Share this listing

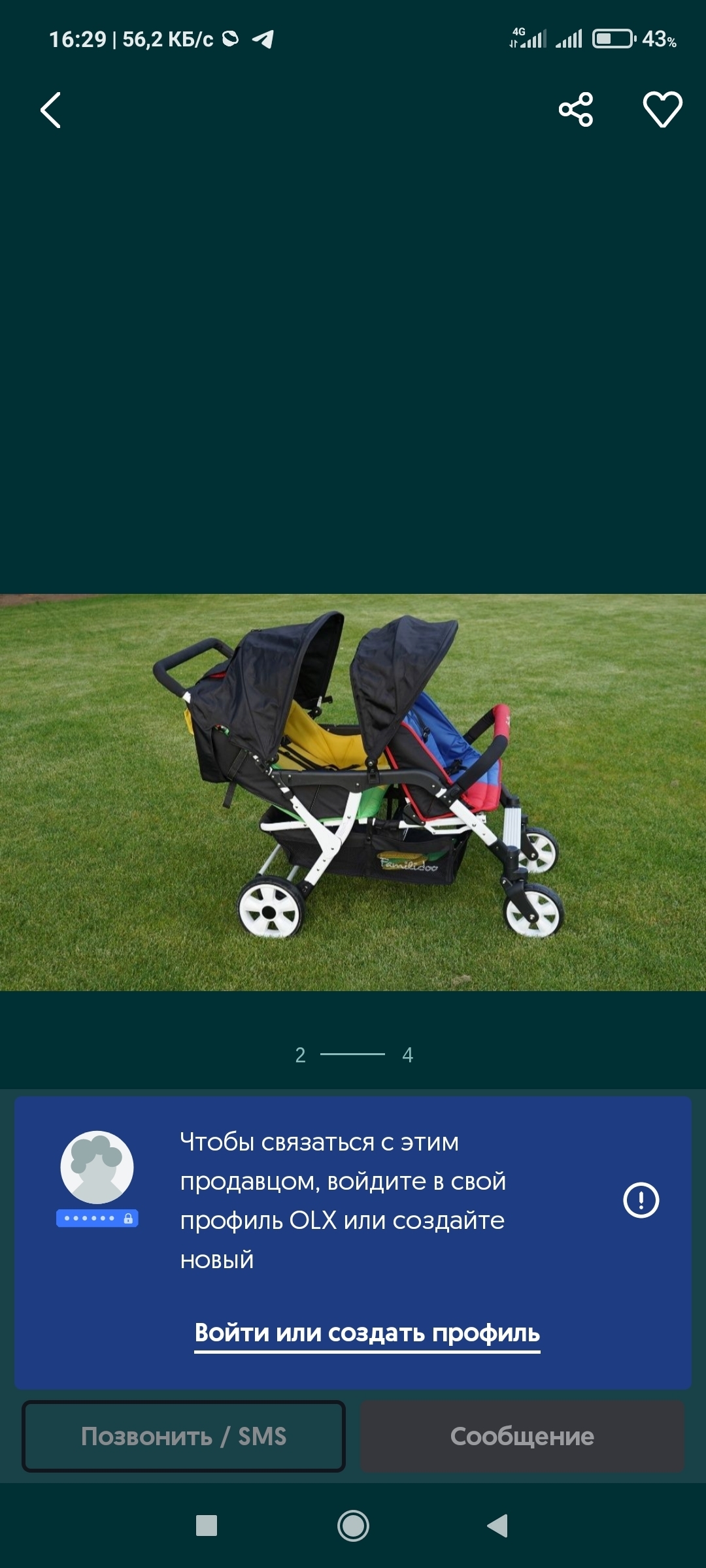576,109
